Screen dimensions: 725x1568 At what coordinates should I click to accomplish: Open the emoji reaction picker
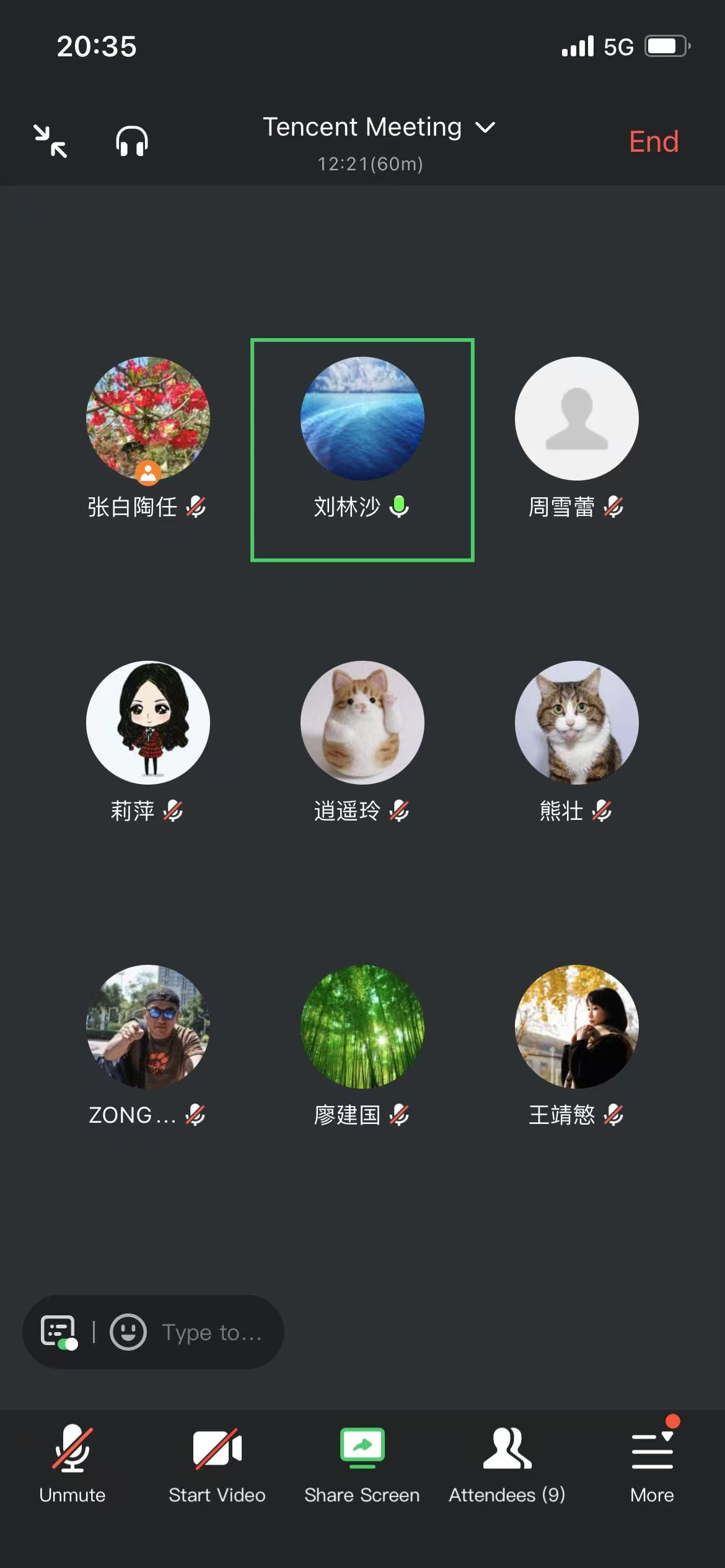pyautogui.click(x=128, y=1332)
